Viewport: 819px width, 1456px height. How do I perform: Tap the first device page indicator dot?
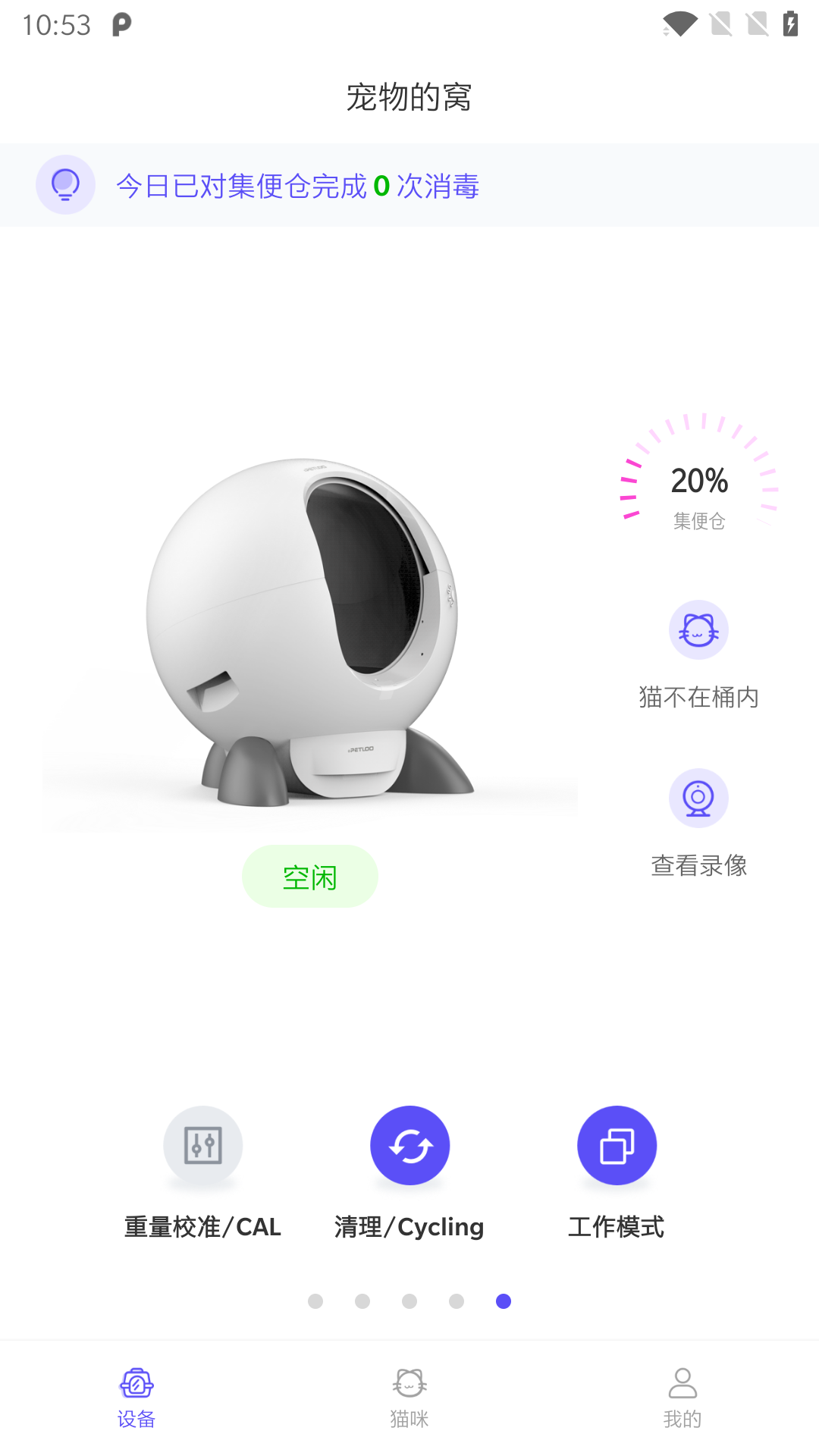tap(315, 1301)
